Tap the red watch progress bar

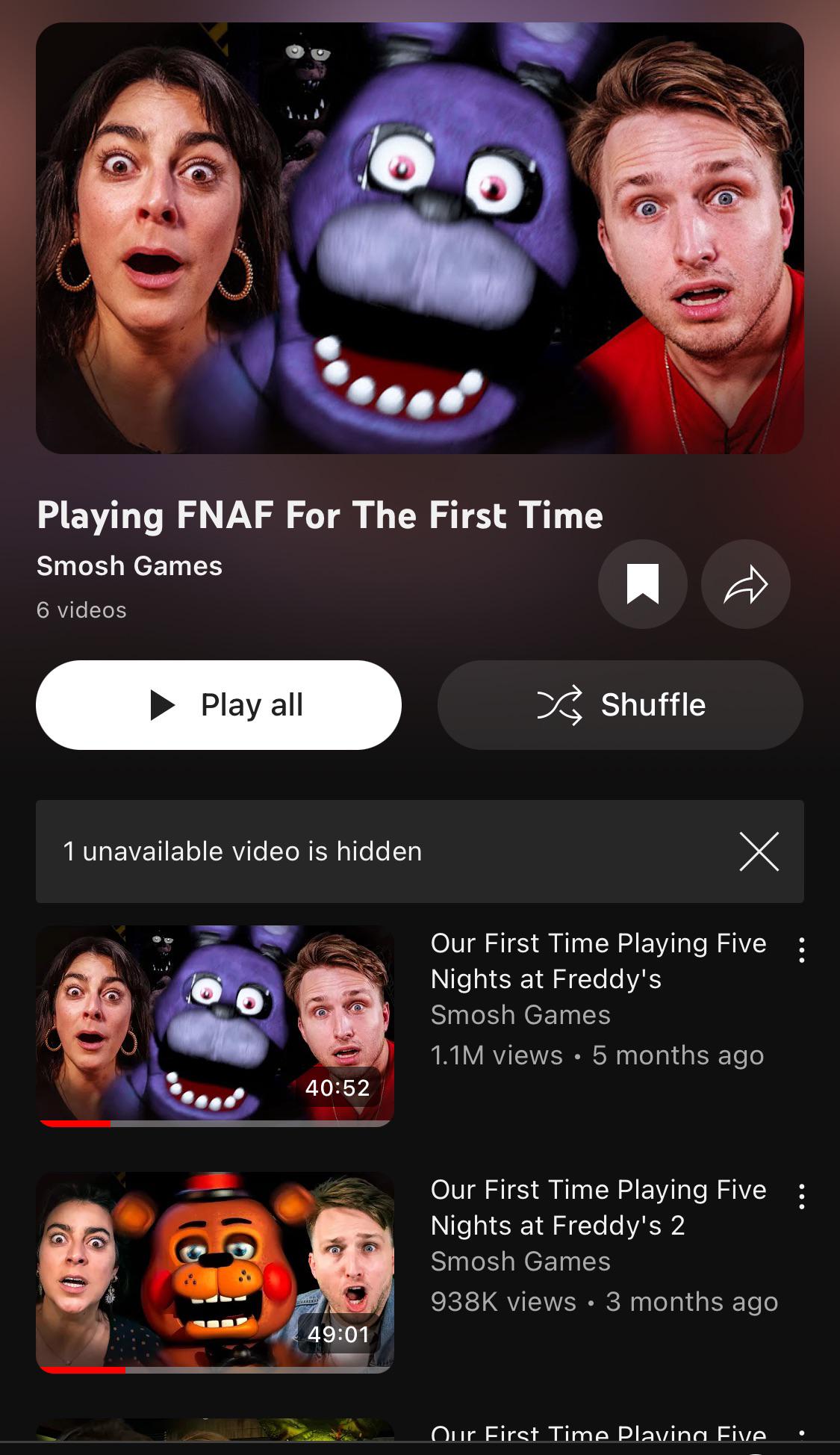(x=73, y=1123)
